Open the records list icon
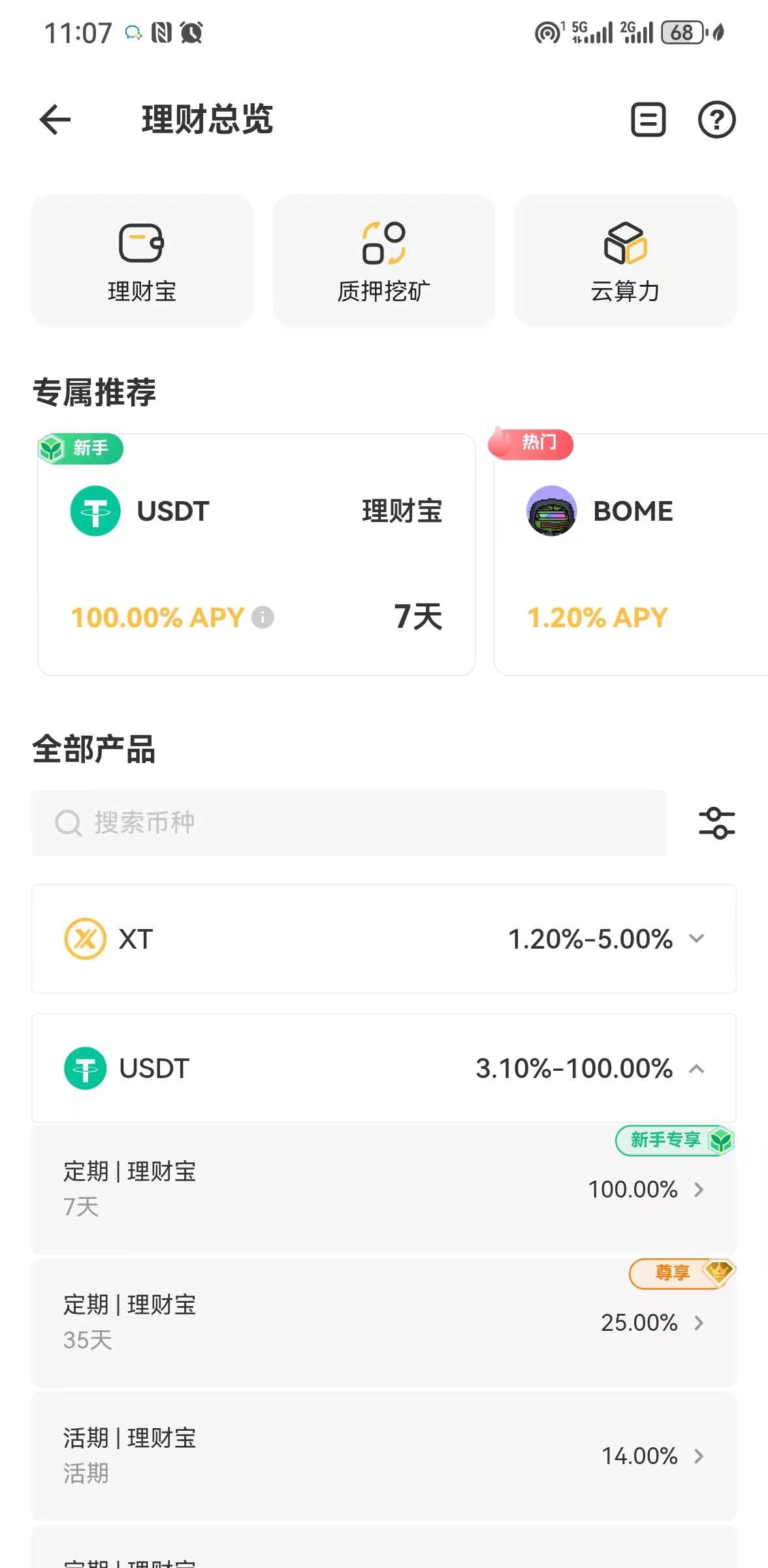 pyautogui.click(x=648, y=120)
